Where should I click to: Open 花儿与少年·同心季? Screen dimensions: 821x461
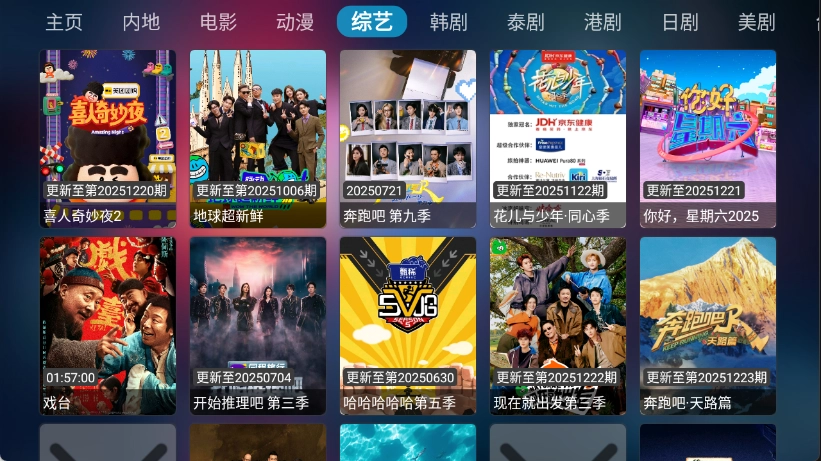coord(558,138)
